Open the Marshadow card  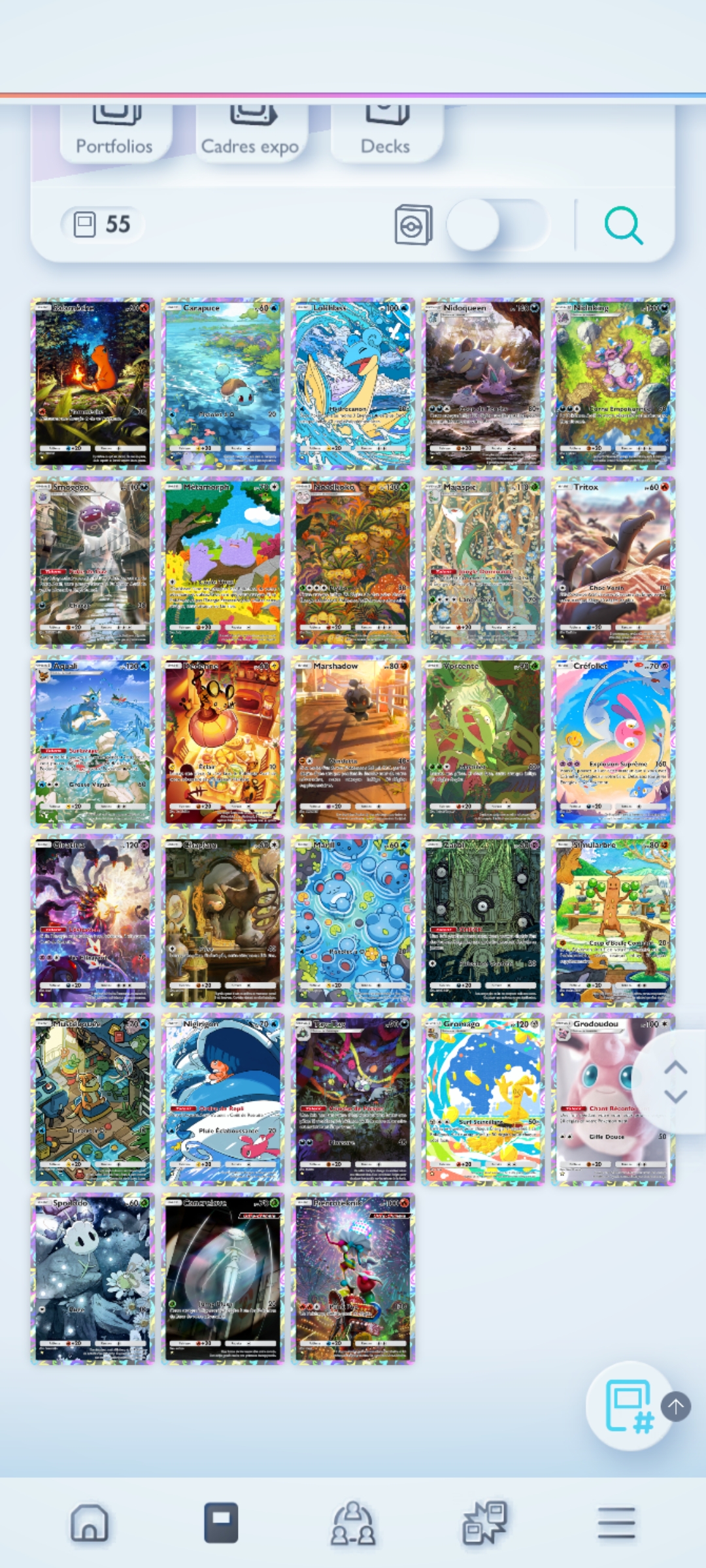pos(352,742)
